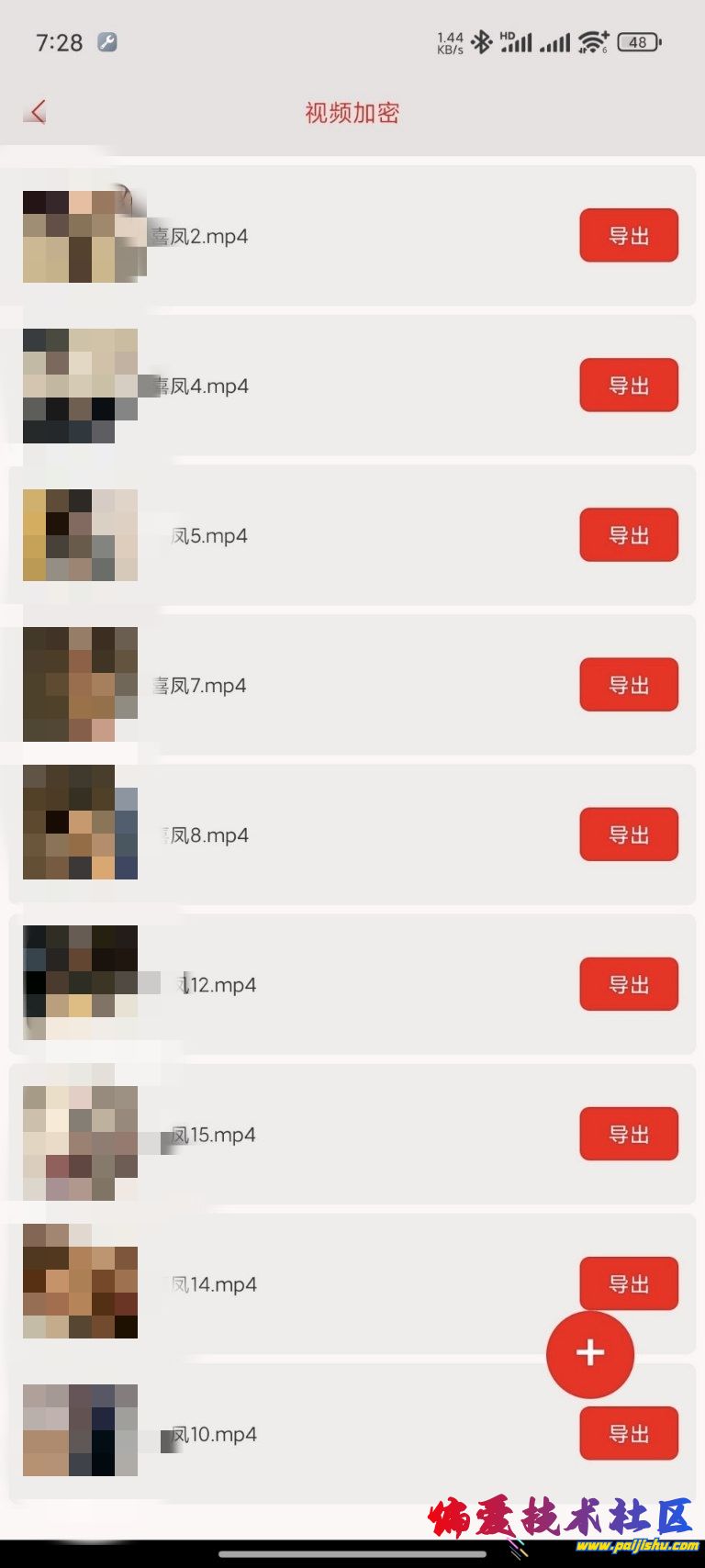Select the 视频加密 title text

(x=350, y=110)
